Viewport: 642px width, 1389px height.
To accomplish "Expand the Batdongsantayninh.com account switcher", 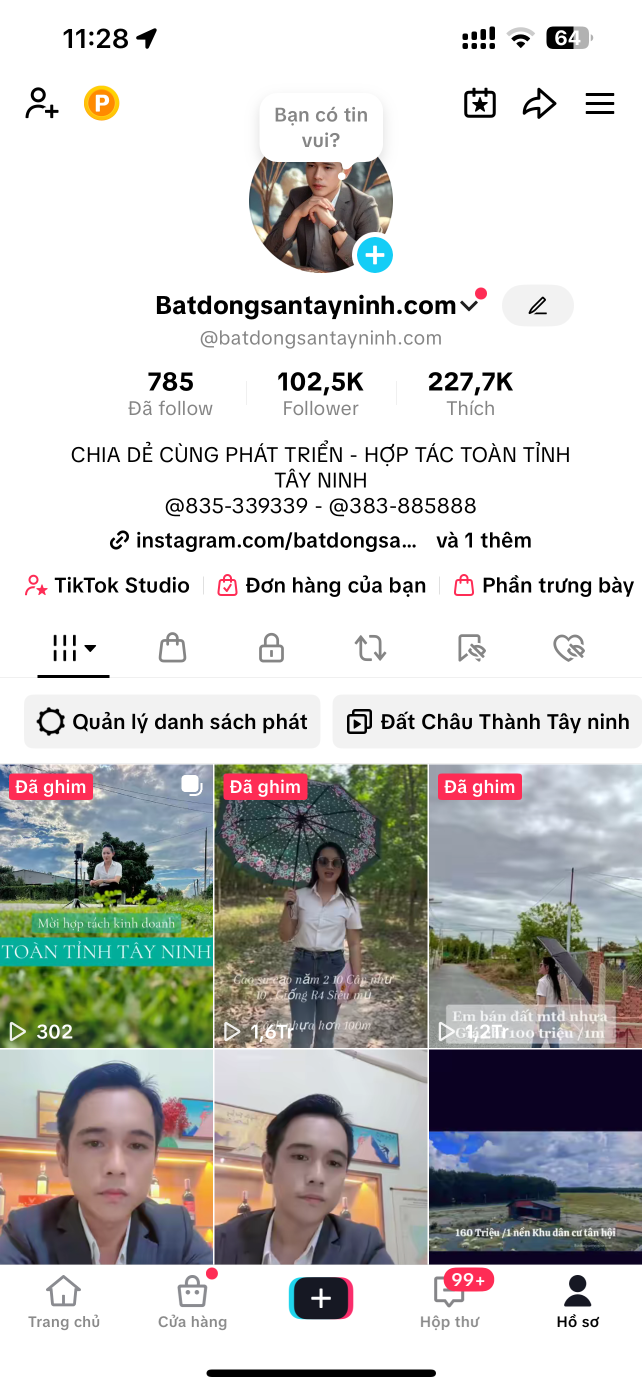I will pos(469,307).
